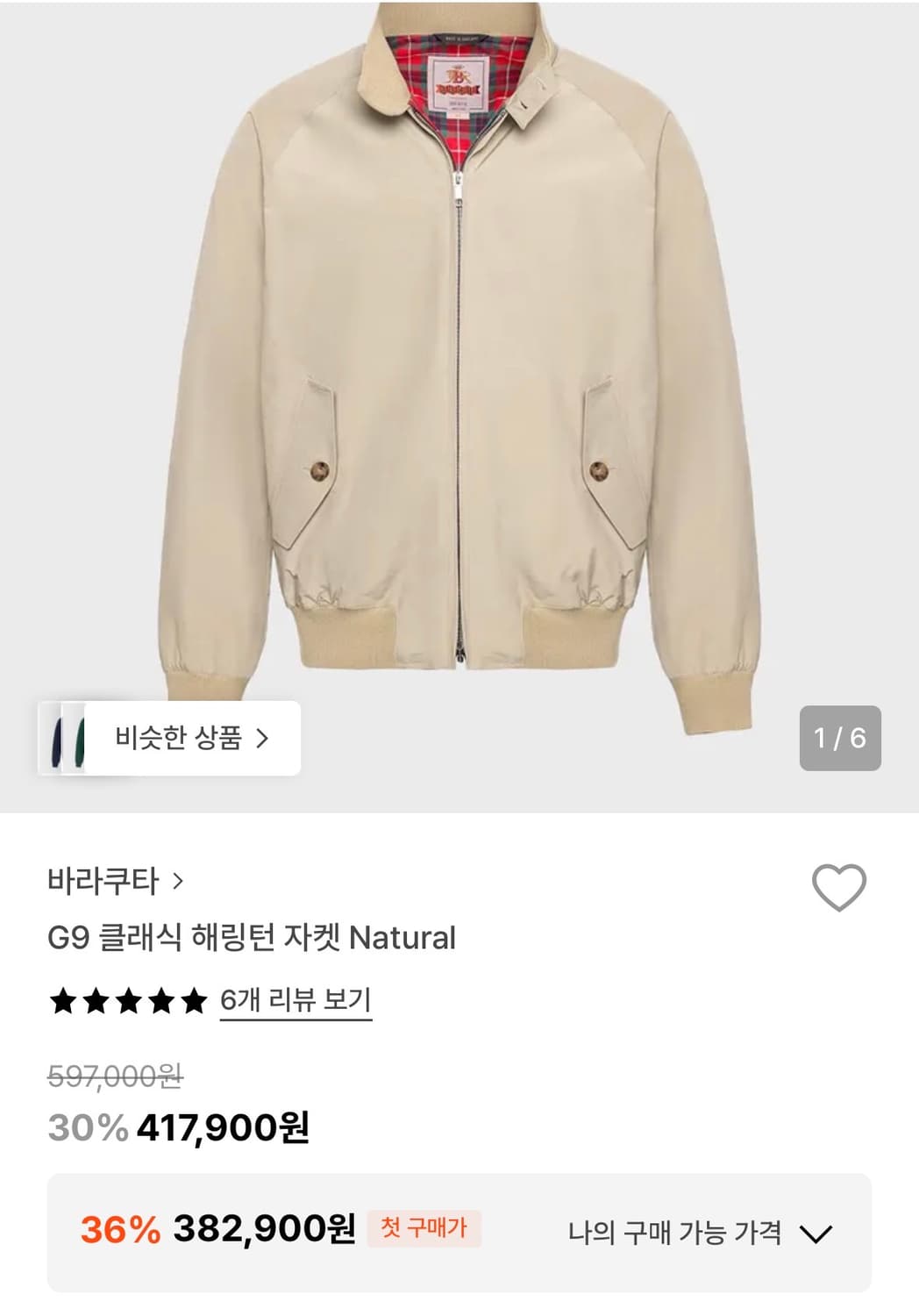919x1316 pixels.
Task: Select the G9 클래식 해링턴 자켓 title
Action: (x=254, y=938)
